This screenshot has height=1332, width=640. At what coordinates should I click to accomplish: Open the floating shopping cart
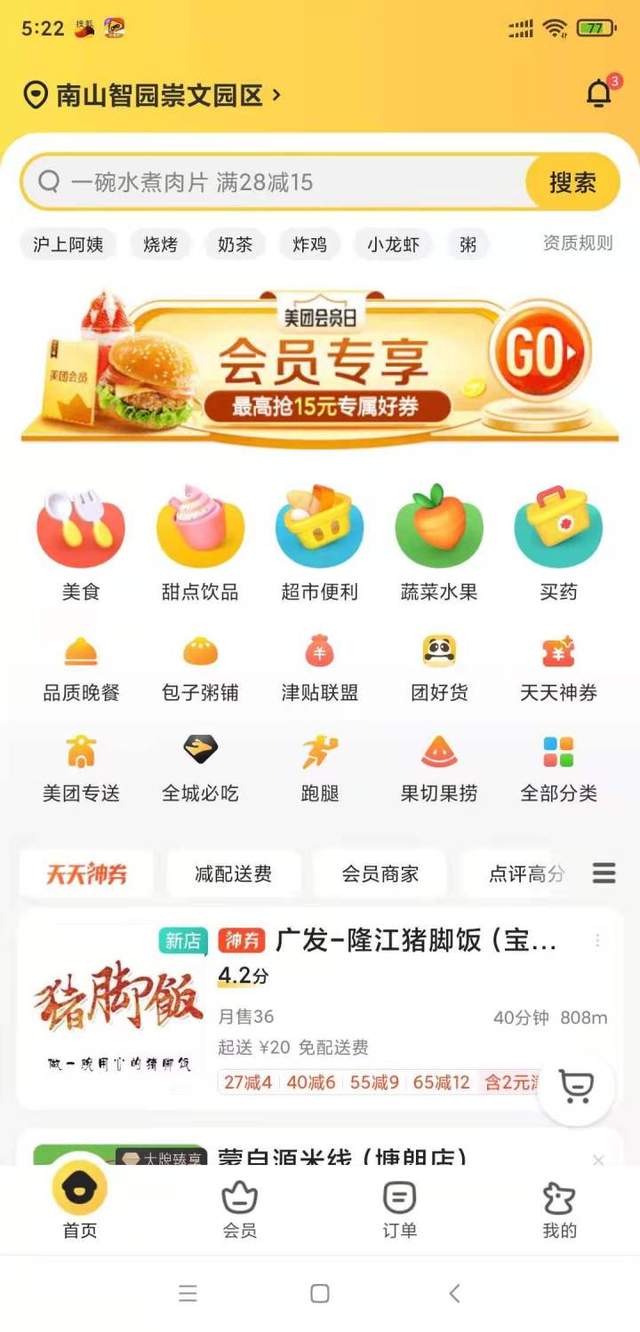576,1087
